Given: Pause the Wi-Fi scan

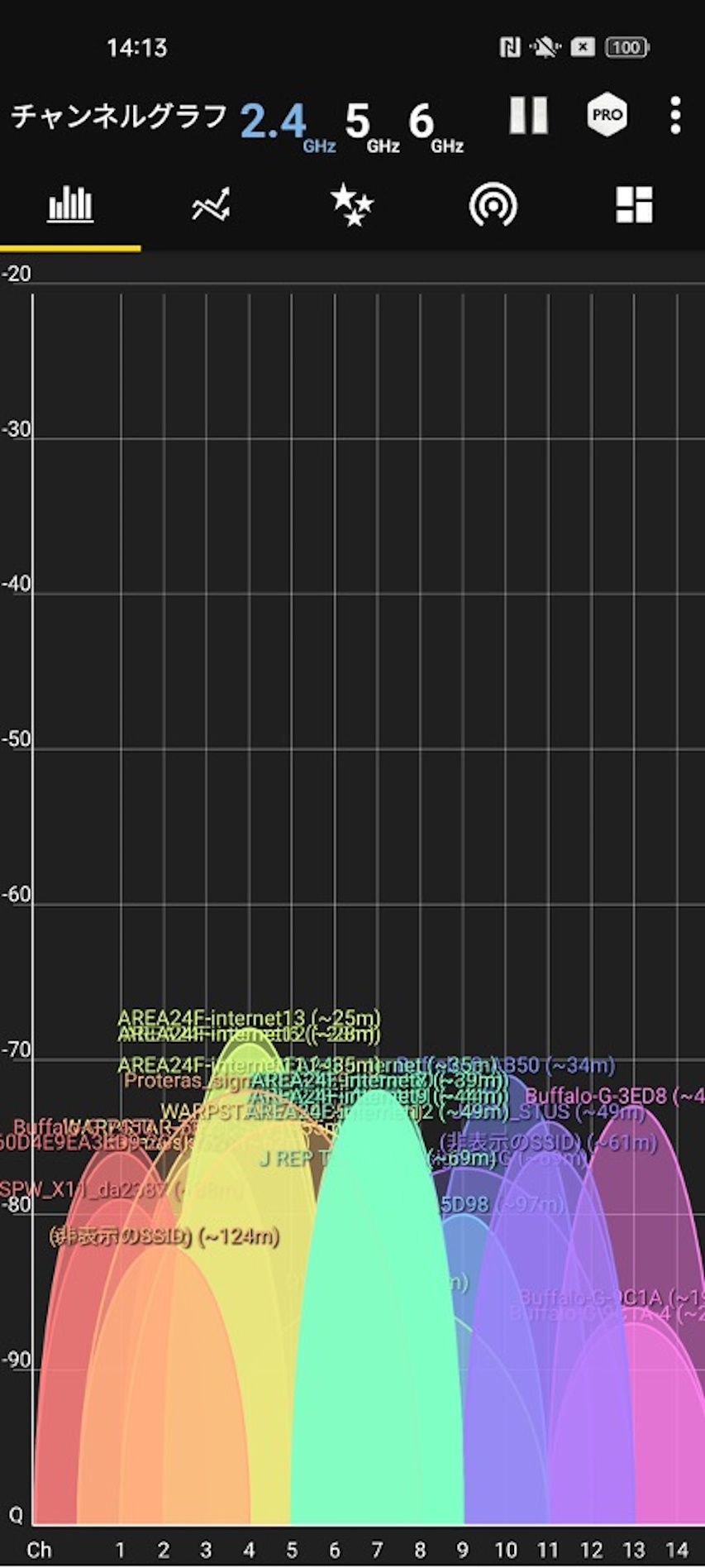Looking at the screenshot, I should click(528, 116).
